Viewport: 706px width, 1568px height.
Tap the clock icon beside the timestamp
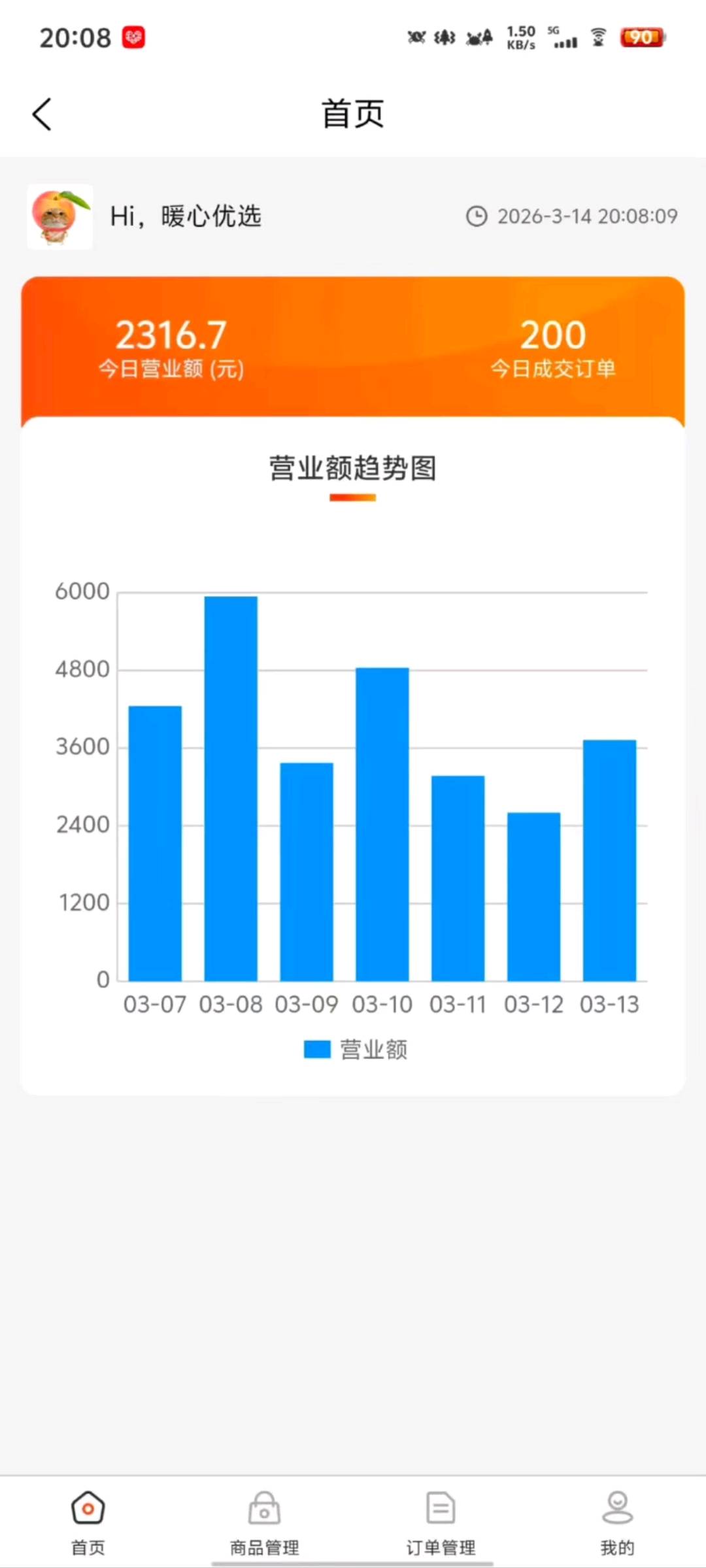point(477,216)
